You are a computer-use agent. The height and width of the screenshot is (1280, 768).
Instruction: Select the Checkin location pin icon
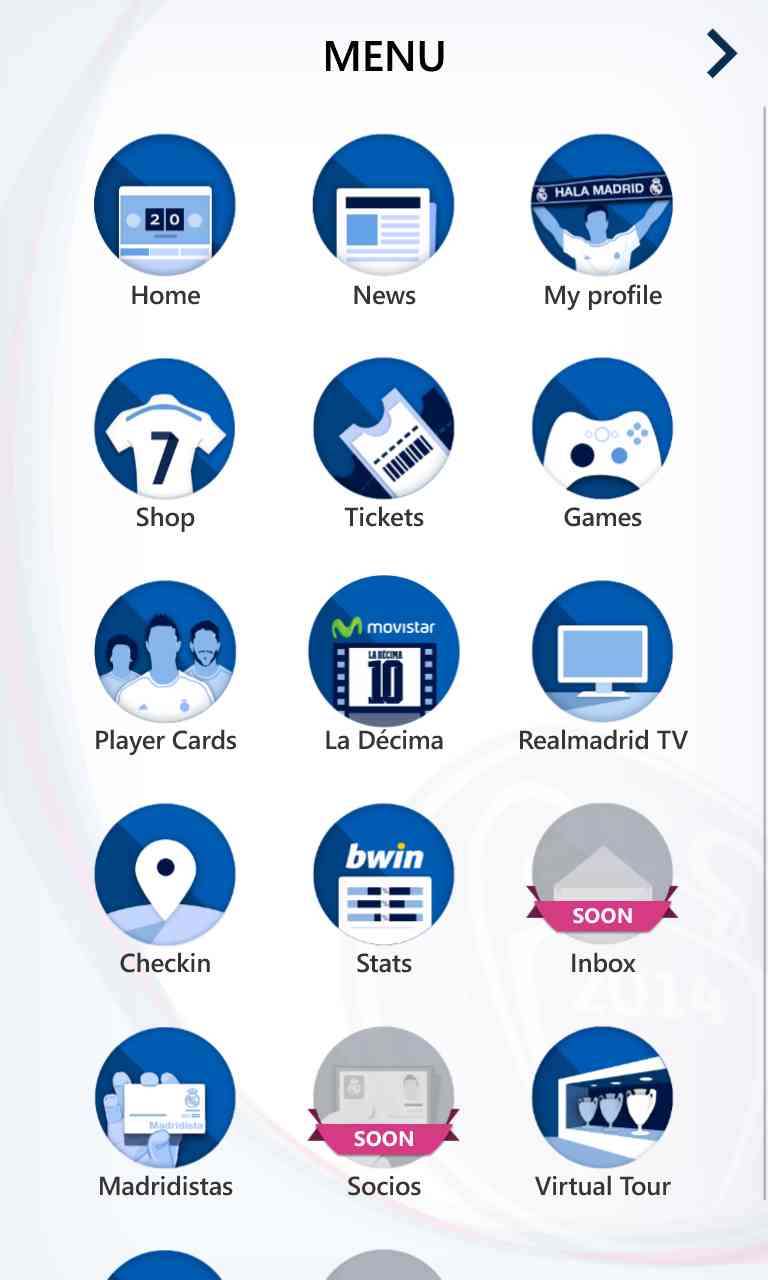(x=165, y=873)
